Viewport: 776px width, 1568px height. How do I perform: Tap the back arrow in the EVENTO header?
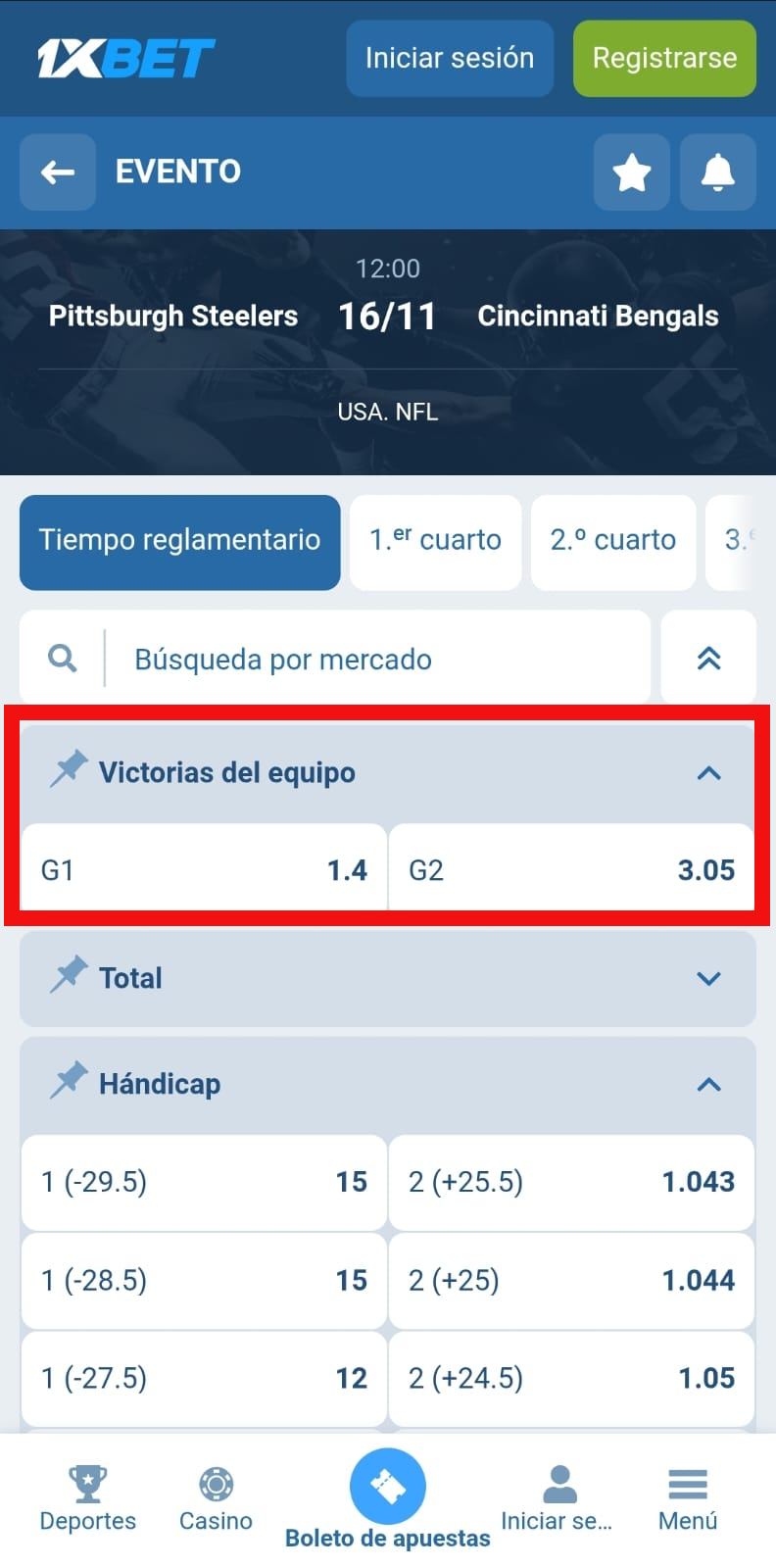pyautogui.click(x=57, y=171)
